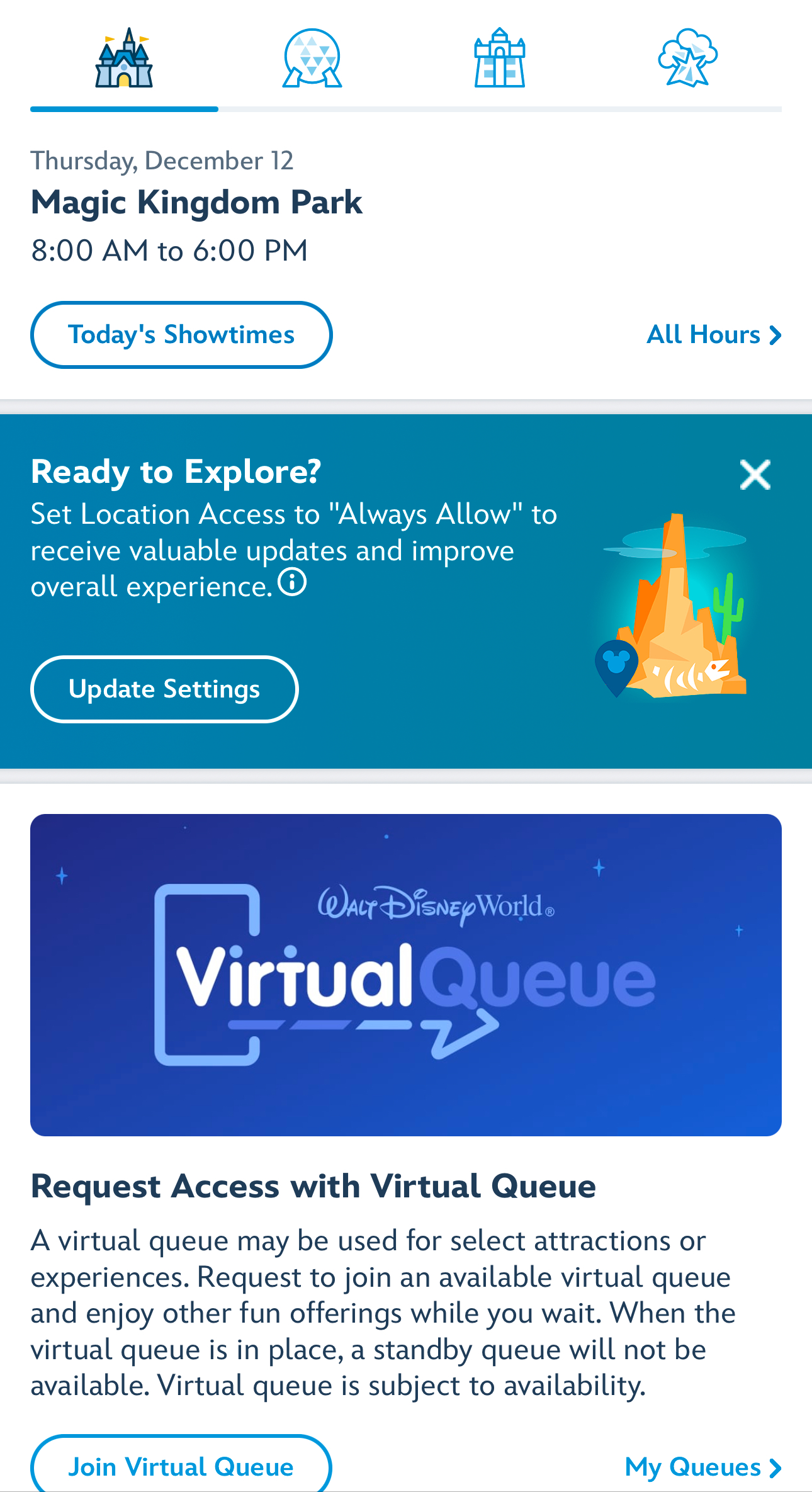
Task: Tap the info icon about location access
Action: (x=292, y=582)
